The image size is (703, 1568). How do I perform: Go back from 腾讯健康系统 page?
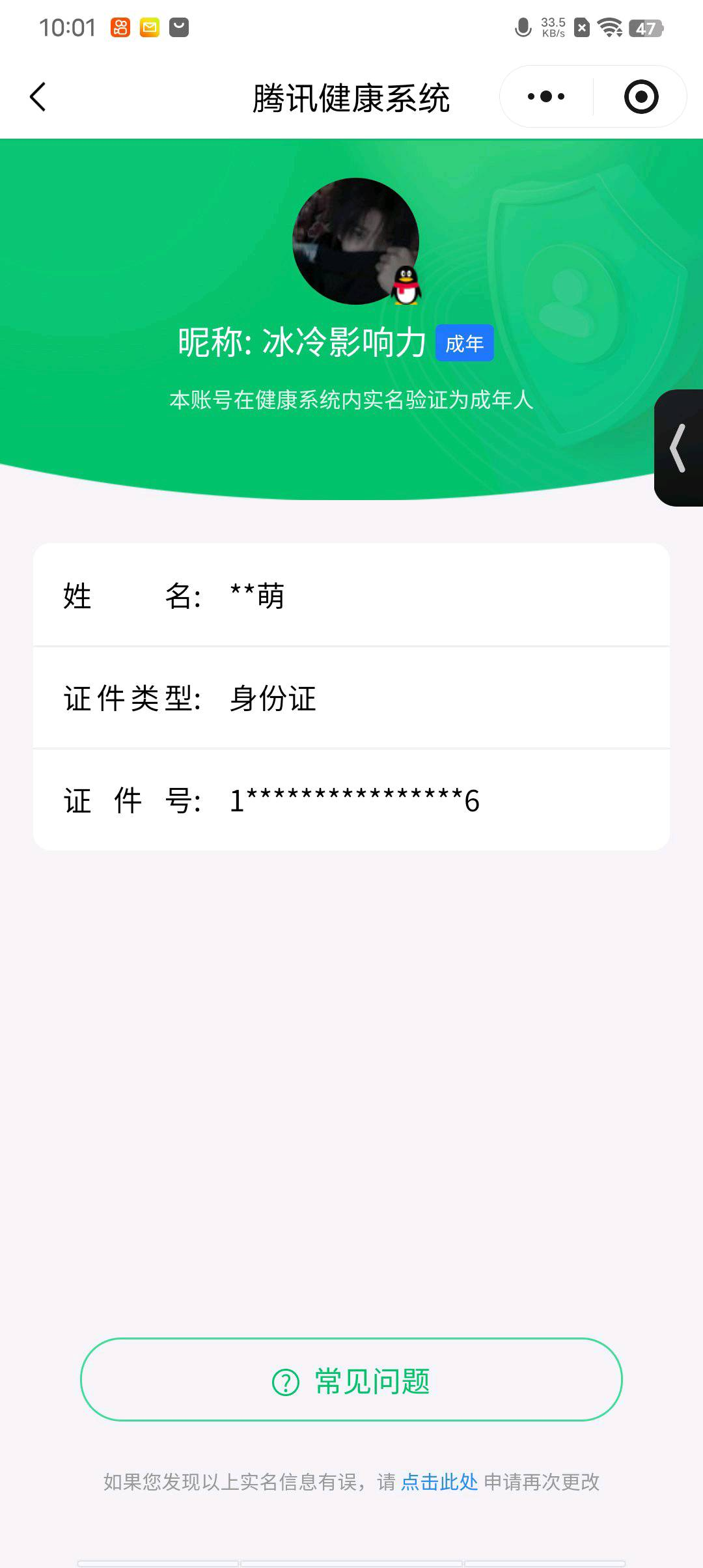pos(38,97)
